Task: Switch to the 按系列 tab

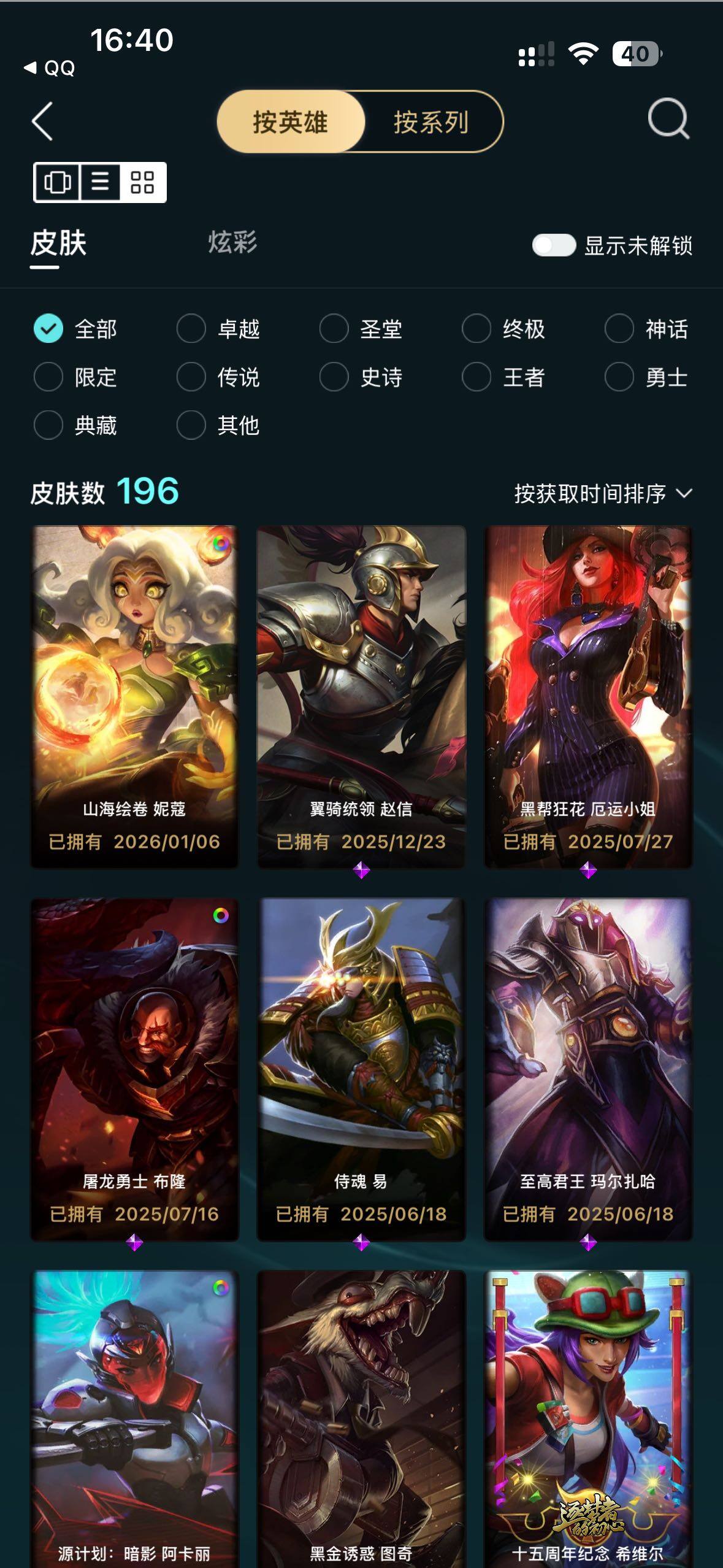Action: (431, 122)
